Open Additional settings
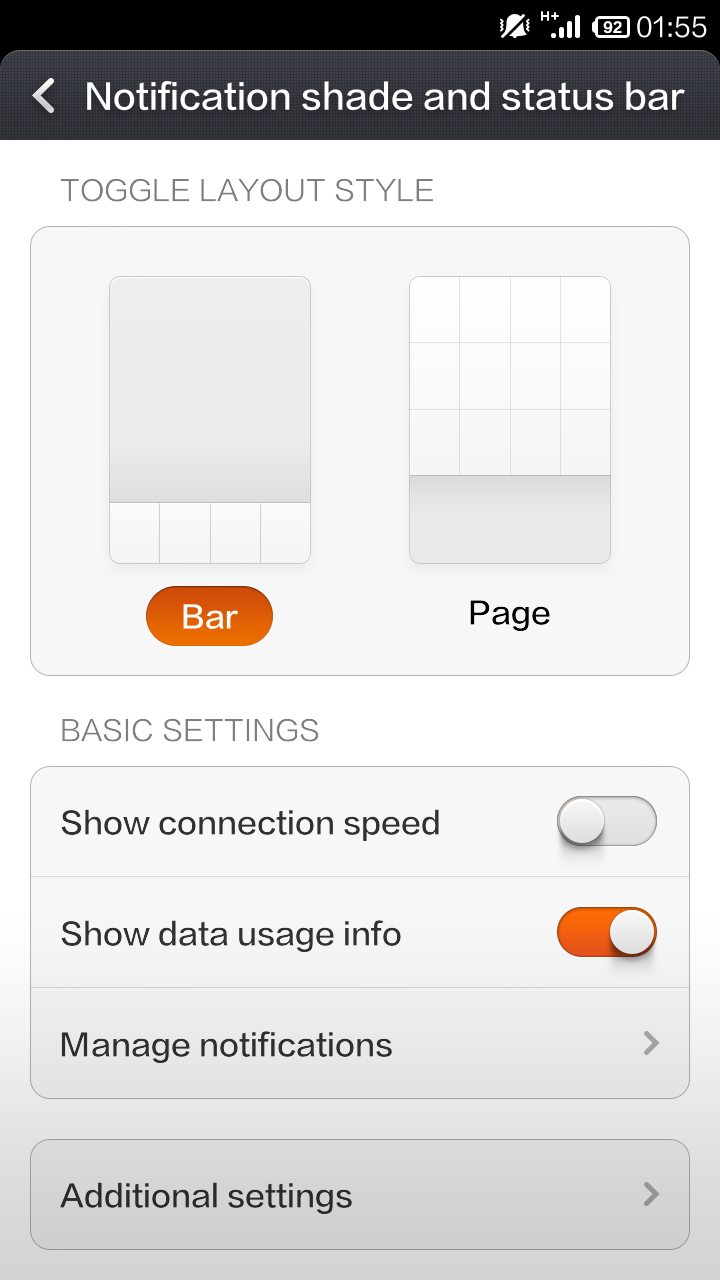 click(x=360, y=1195)
